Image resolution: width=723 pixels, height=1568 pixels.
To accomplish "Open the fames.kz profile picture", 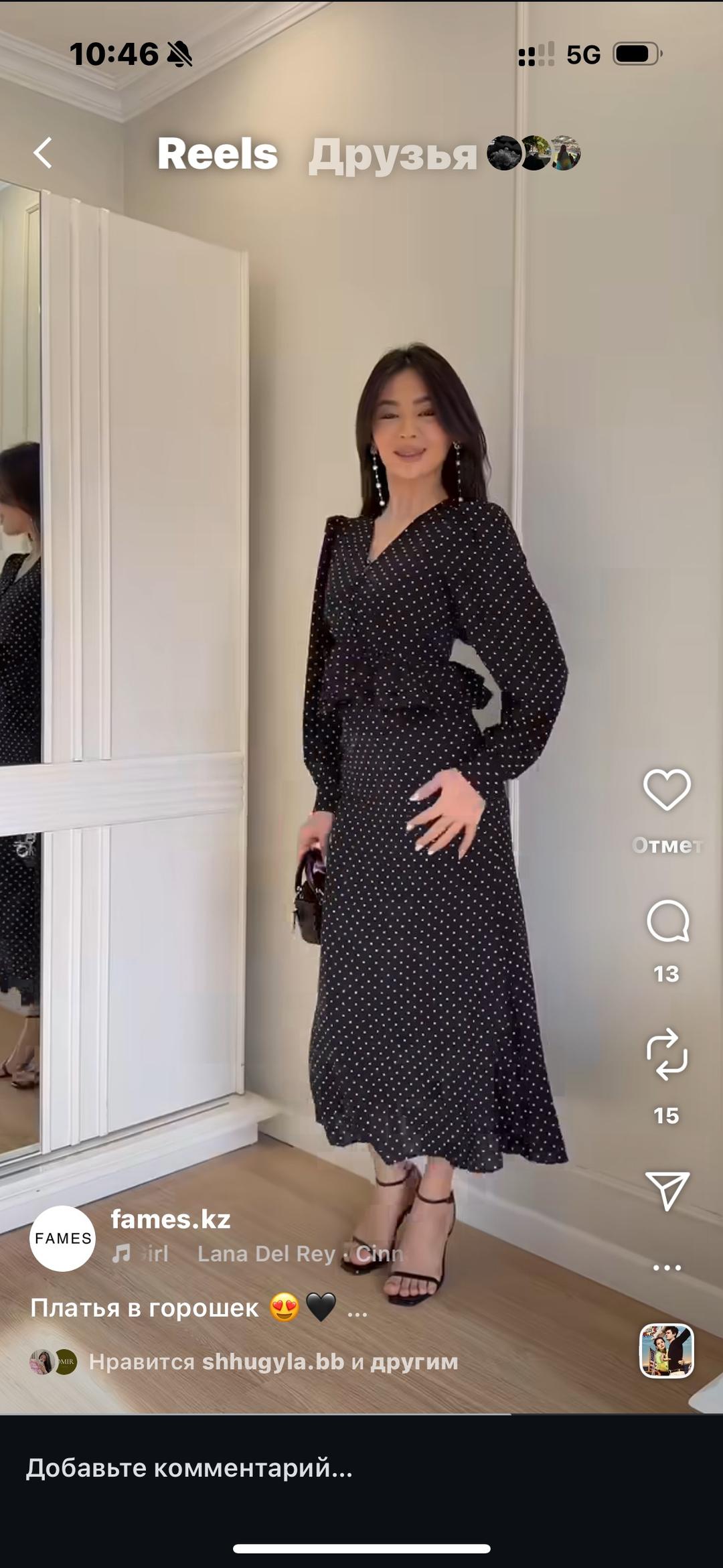I will (62, 1238).
